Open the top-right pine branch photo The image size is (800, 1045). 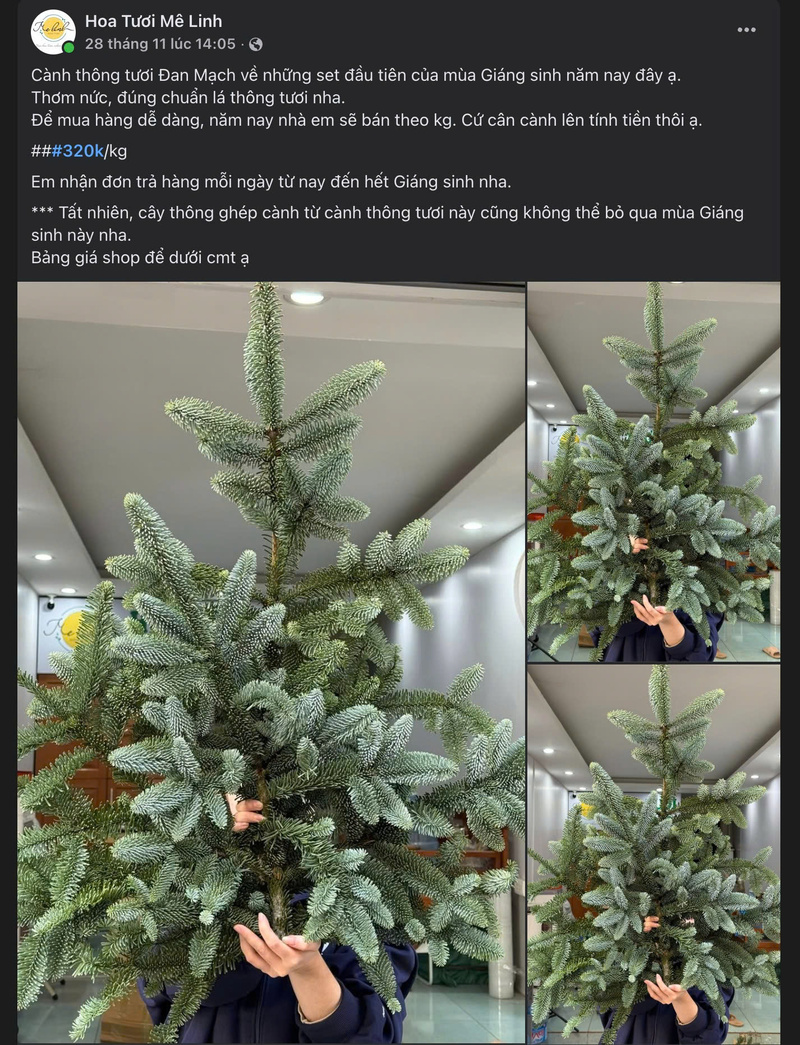coord(654,471)
